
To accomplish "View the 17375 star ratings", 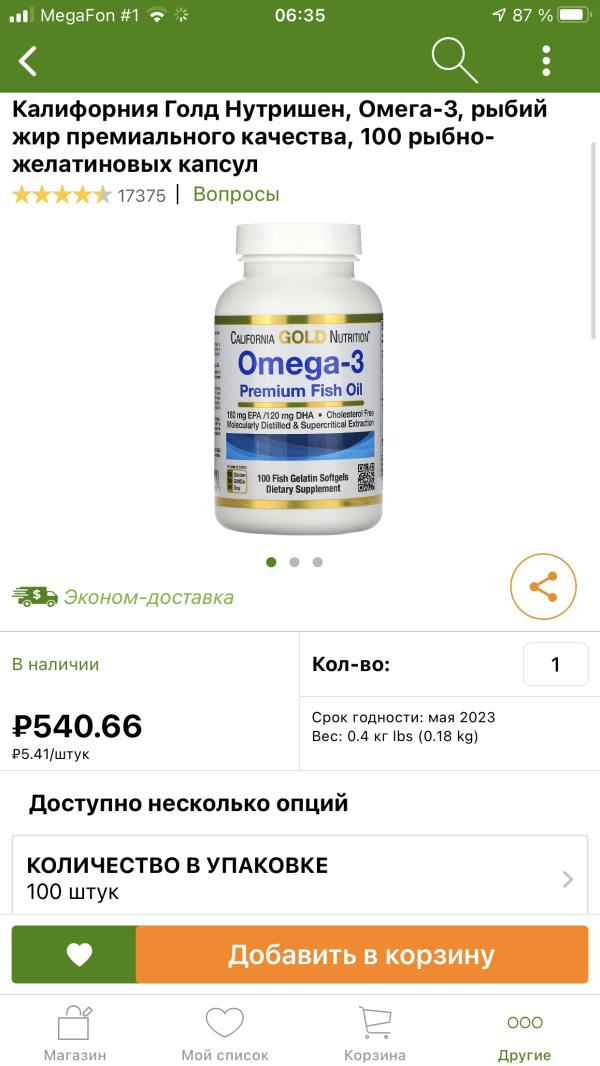I will 88,196.
